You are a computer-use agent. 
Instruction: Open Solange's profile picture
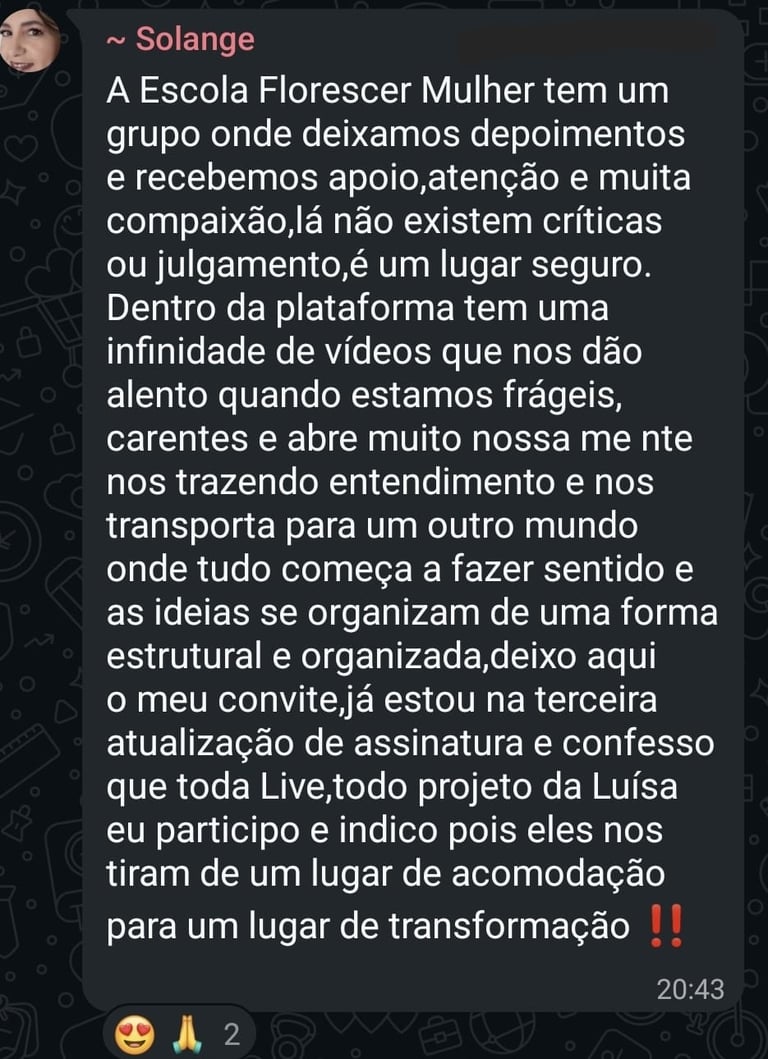pos(32,40)
